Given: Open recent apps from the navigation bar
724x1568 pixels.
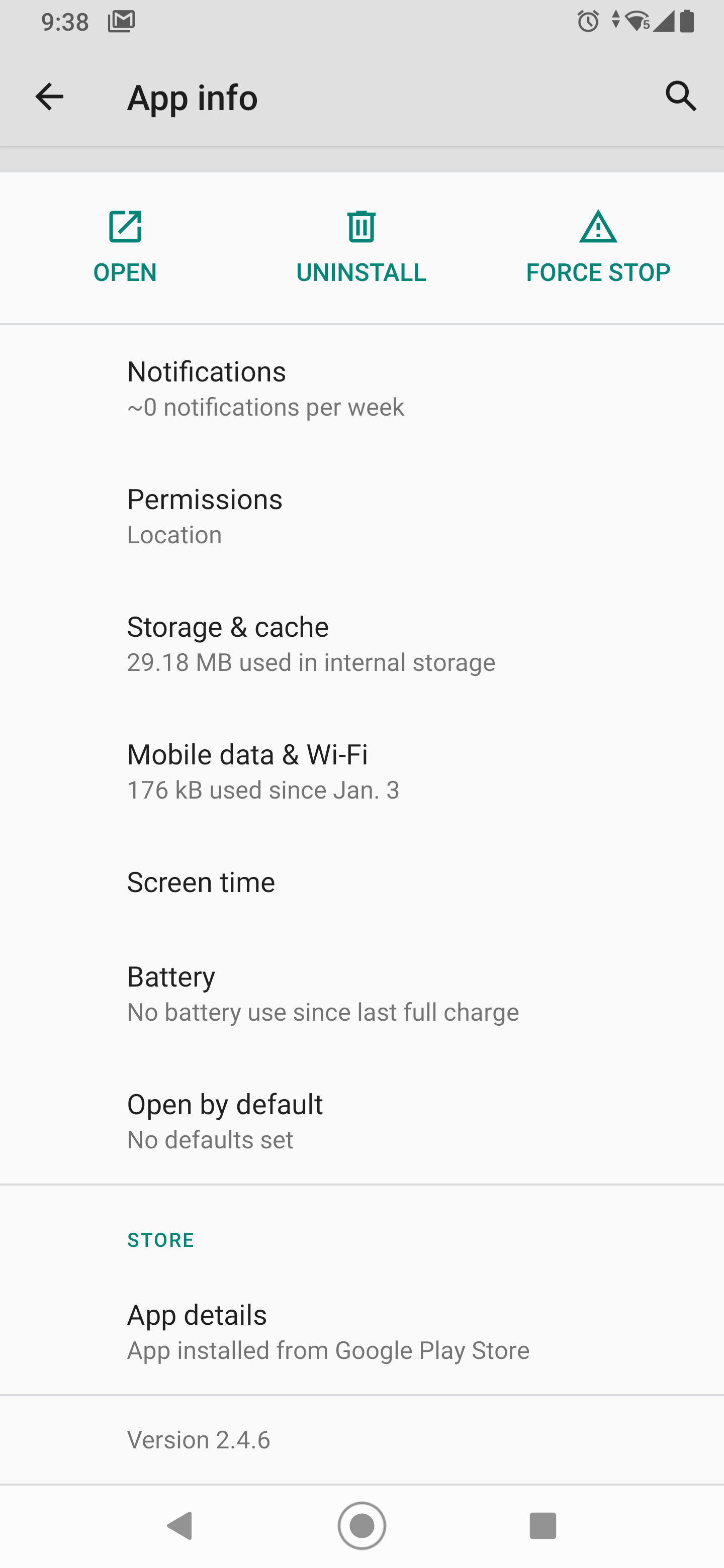Looking at the screenshot, I should coord(542,1525).
